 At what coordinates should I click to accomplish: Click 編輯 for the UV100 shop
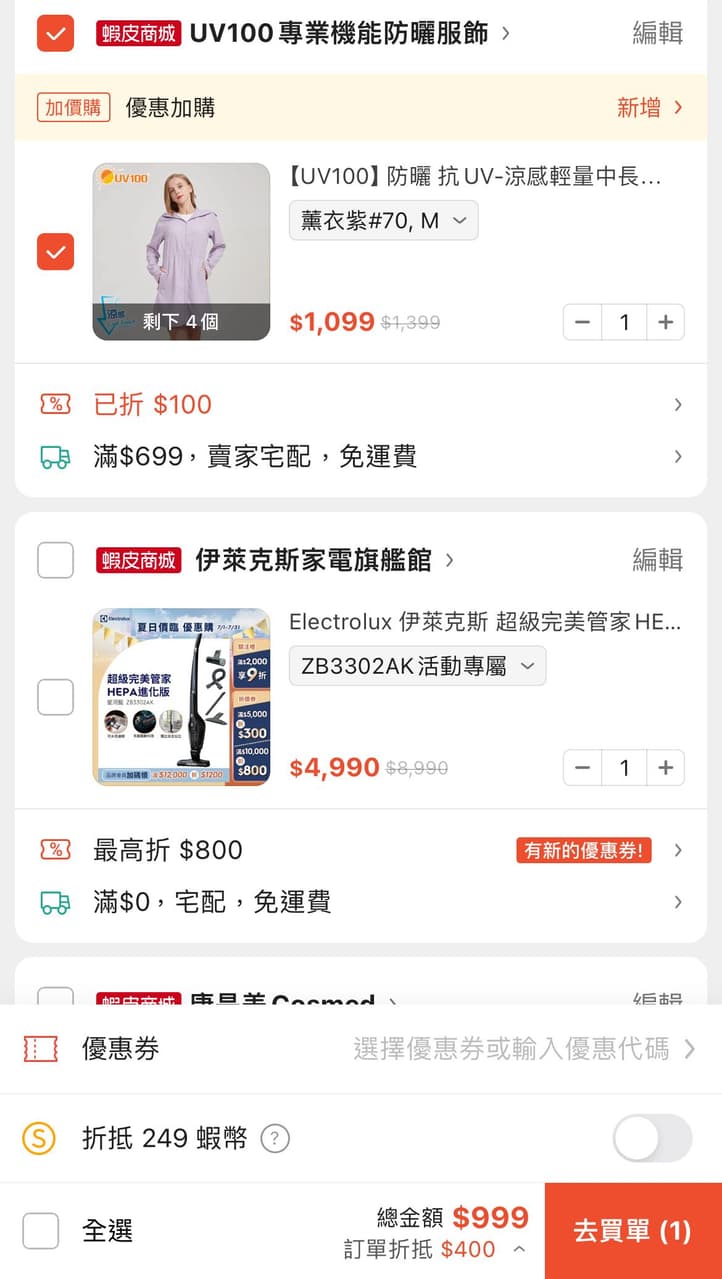point(657,32)
